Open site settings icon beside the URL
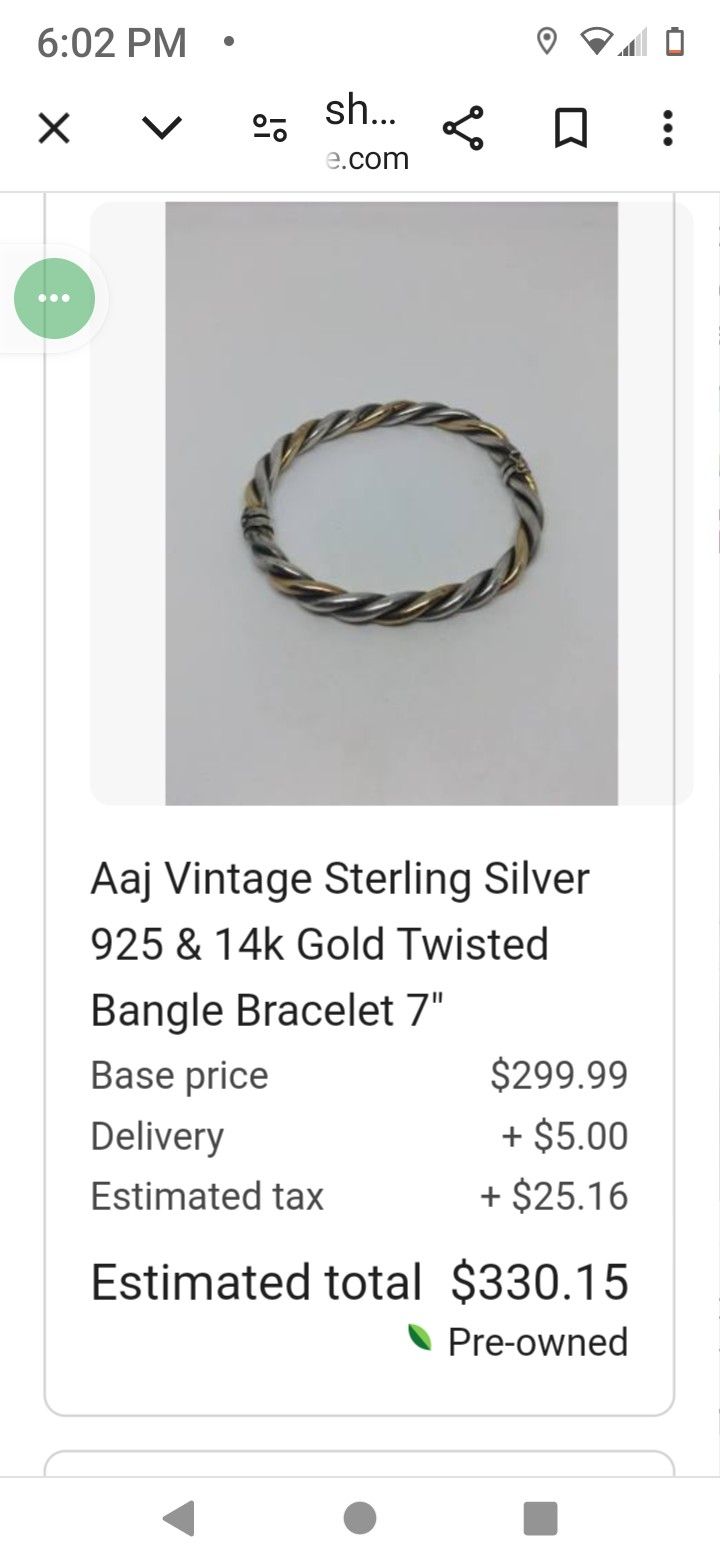Viewport: 720px width, 1560px height. [270, 128]
